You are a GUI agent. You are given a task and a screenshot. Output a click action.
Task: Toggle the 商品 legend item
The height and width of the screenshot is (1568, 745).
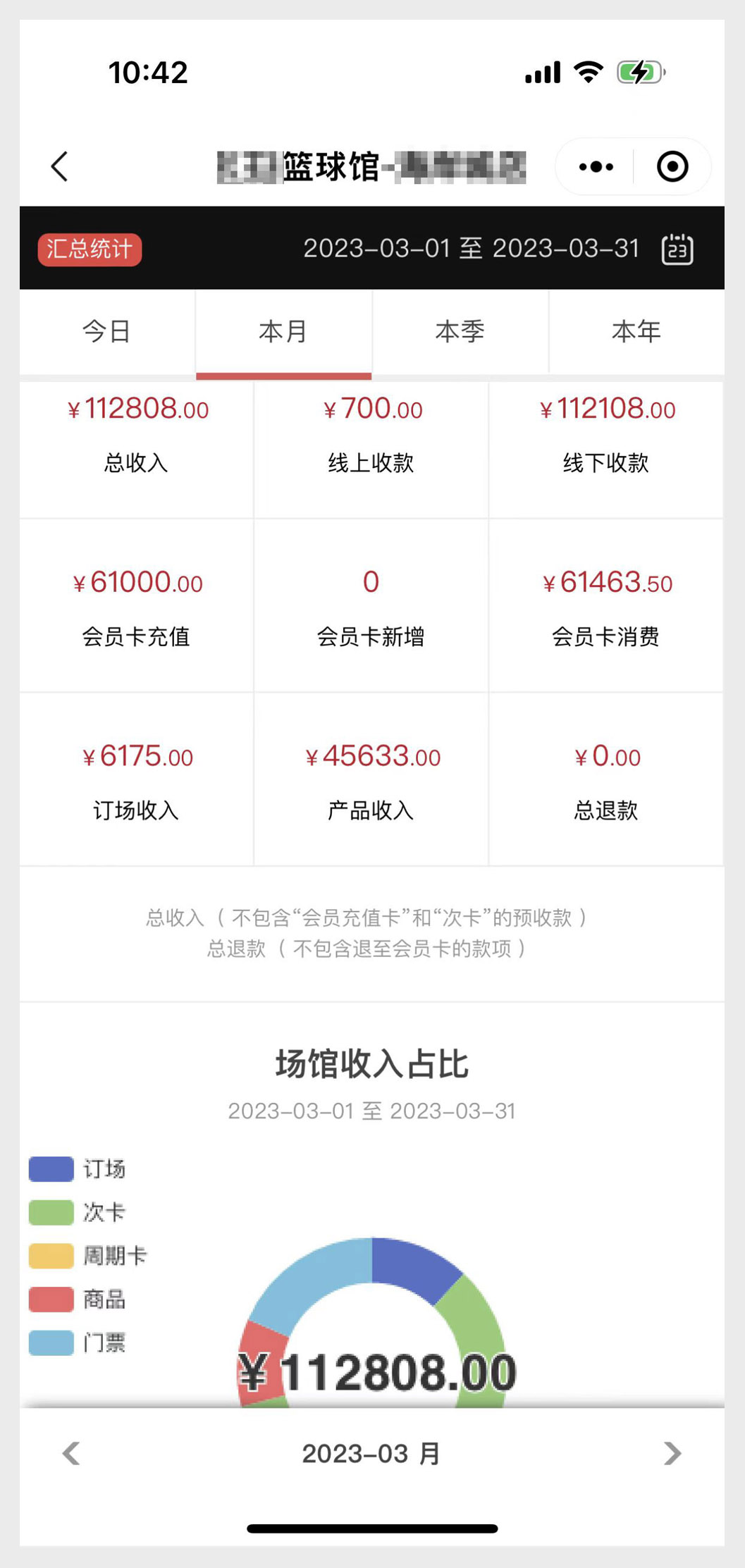tap(78, 1300)
